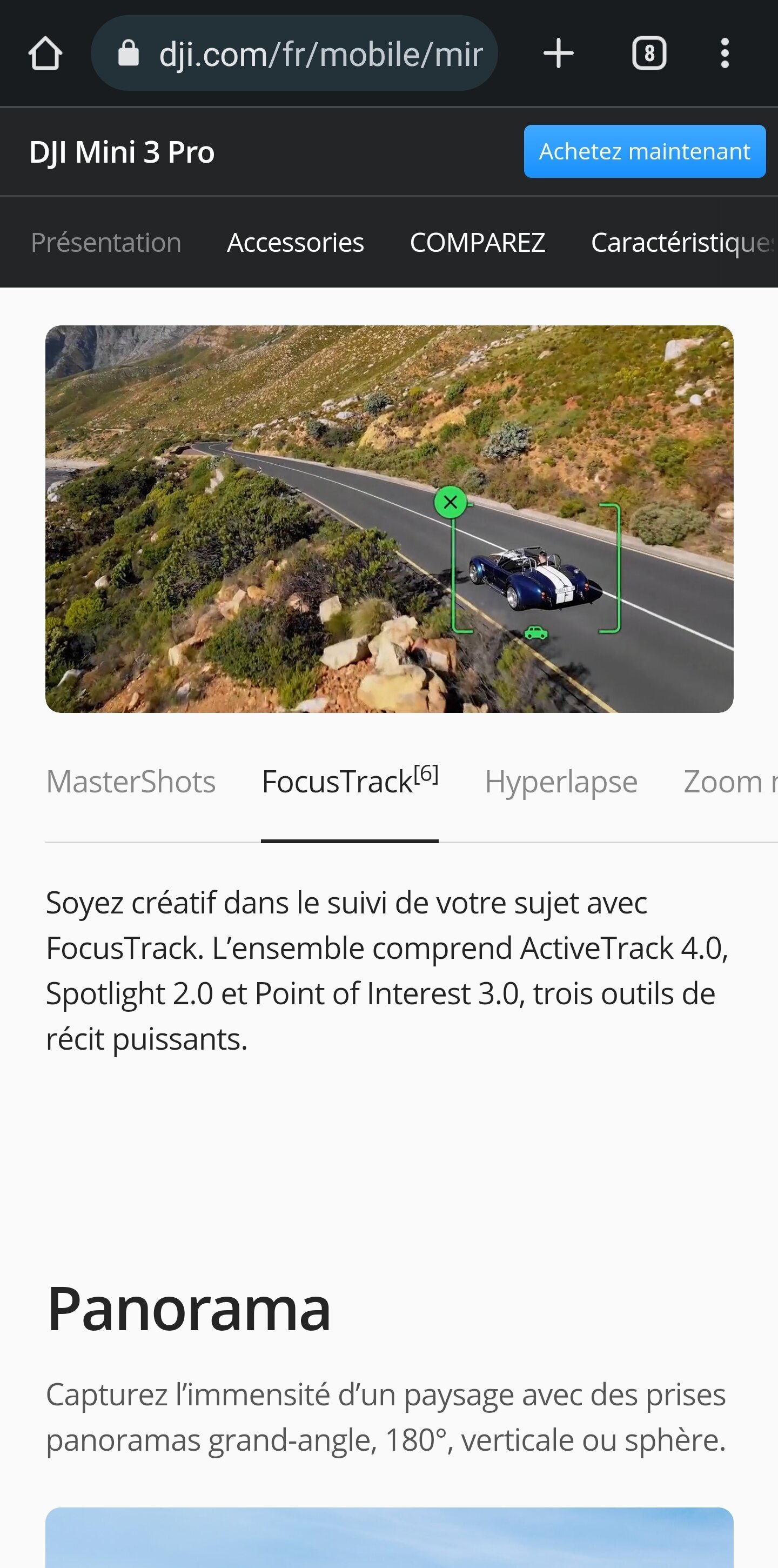
Task: Go to the browser home page
Action: pos(45,54)
